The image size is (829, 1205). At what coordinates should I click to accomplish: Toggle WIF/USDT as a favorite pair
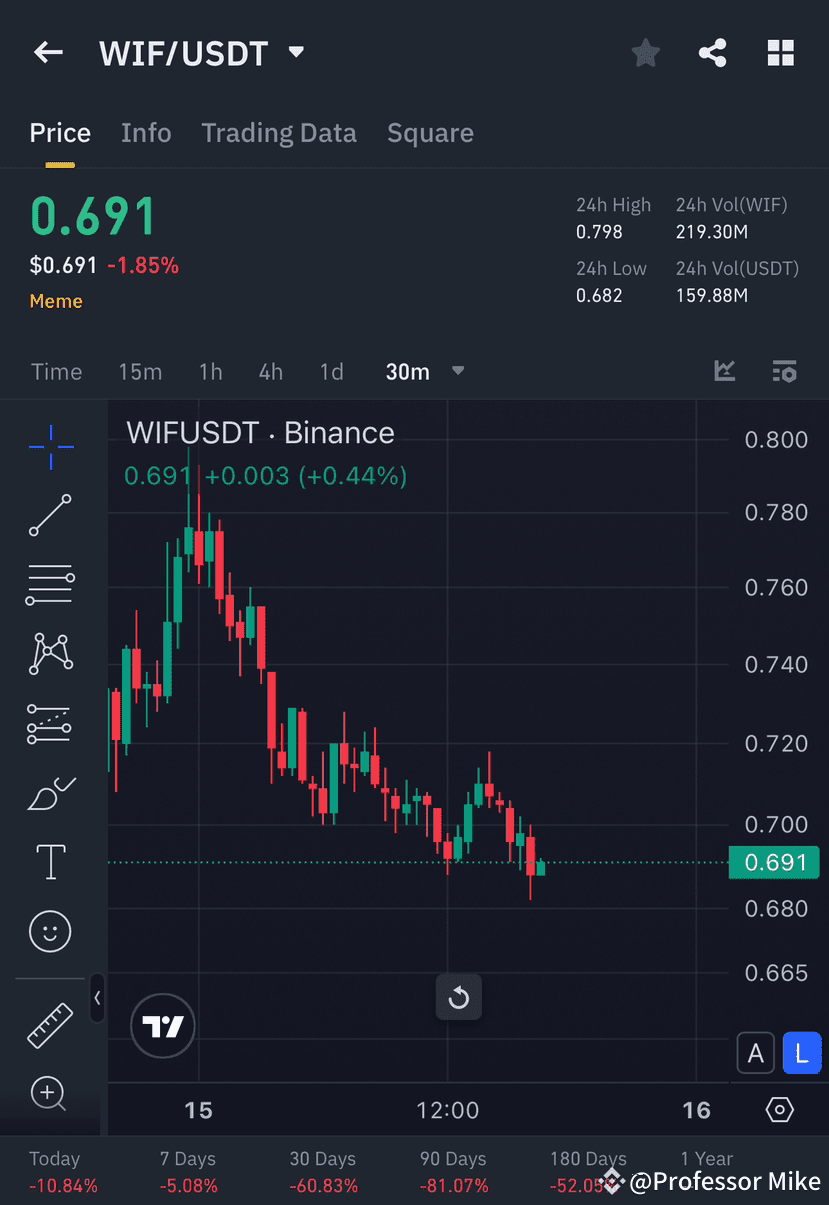pos(645,53)
